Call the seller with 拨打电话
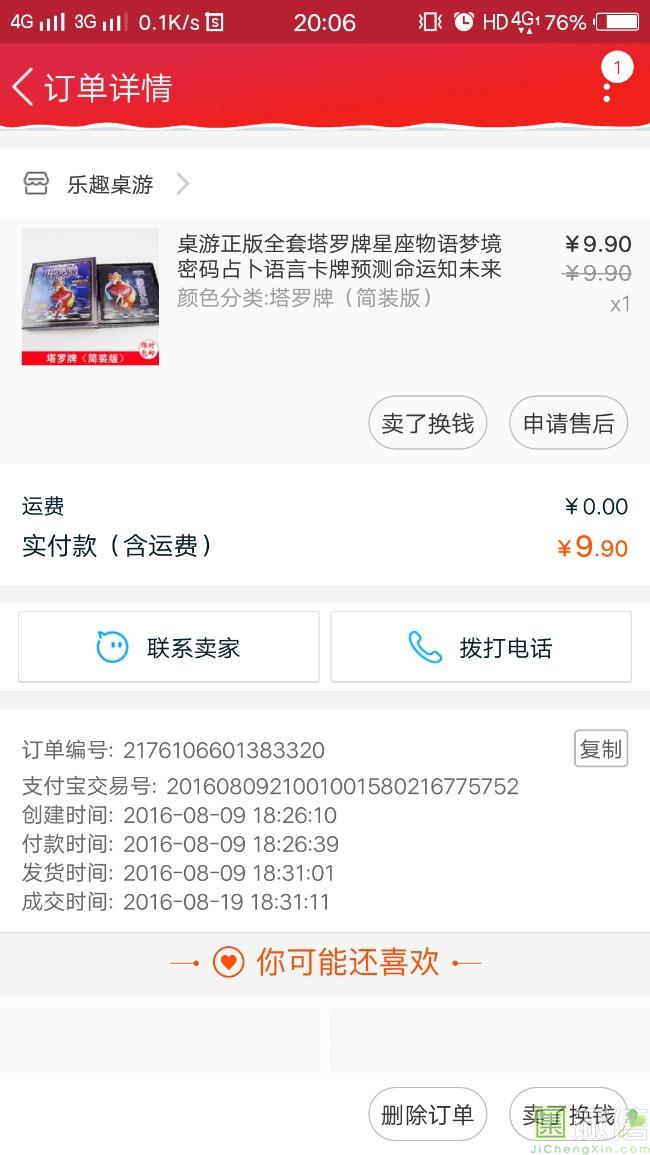650x1155 pixels. tap(481, 647)
